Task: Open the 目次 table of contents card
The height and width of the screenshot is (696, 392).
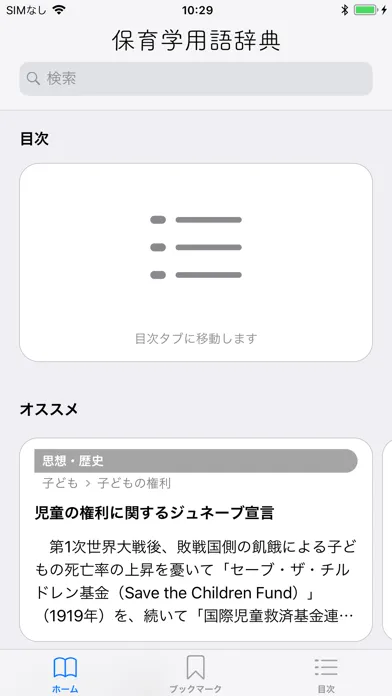Action: (x=196, y=262)
